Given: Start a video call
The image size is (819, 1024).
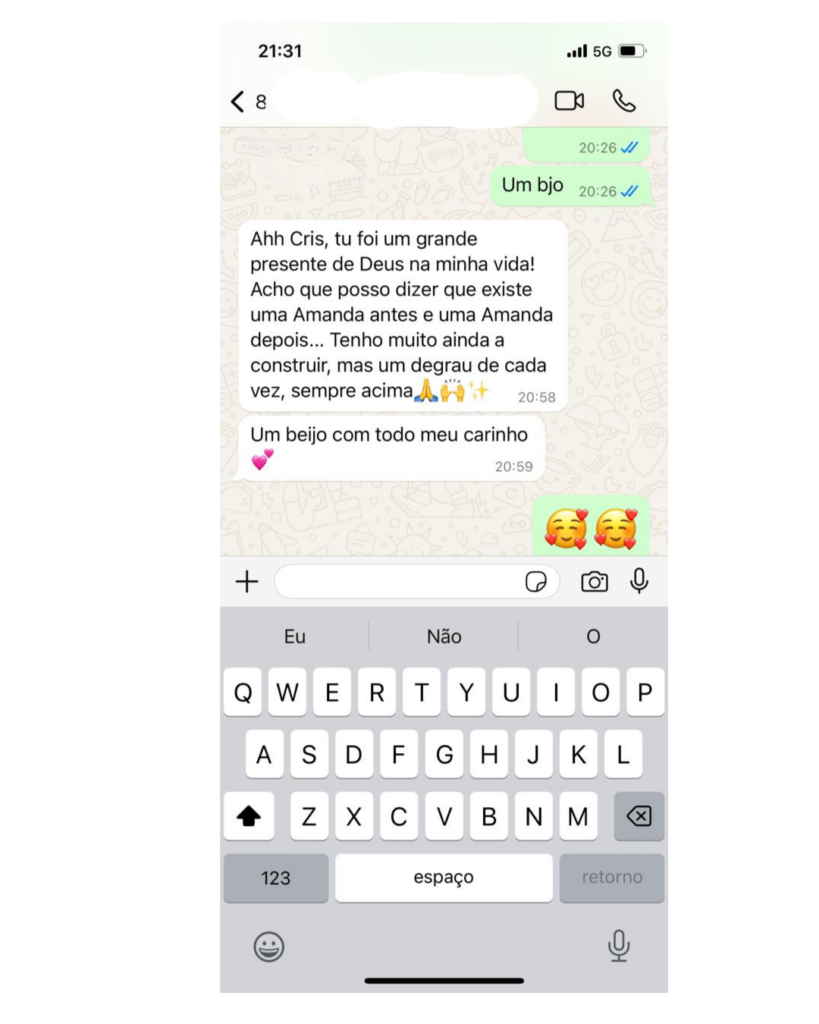Looking at the screenshot, I should click(569, 101).
